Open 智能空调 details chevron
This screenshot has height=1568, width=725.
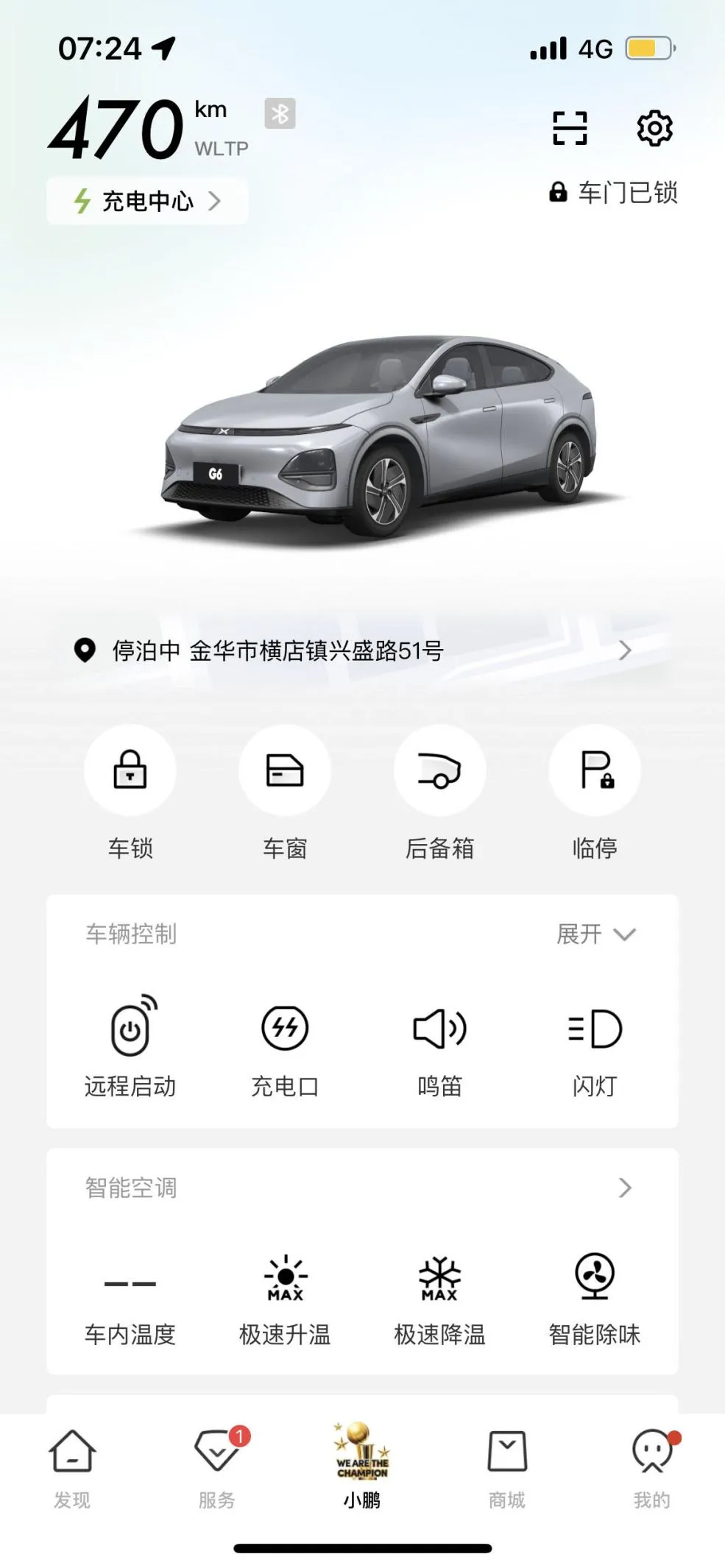point(625,1188)
